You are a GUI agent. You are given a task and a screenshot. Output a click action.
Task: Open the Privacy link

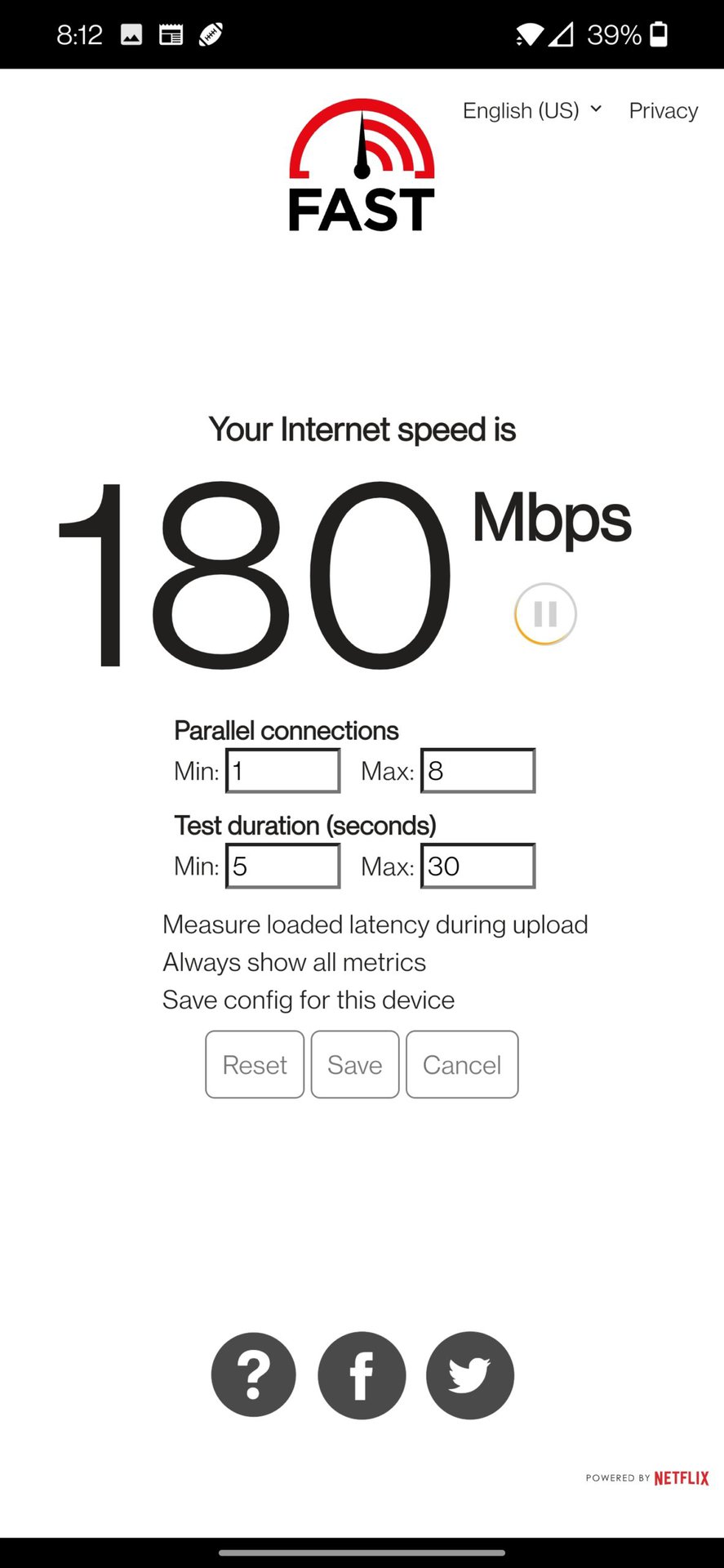tap(663, 110)
